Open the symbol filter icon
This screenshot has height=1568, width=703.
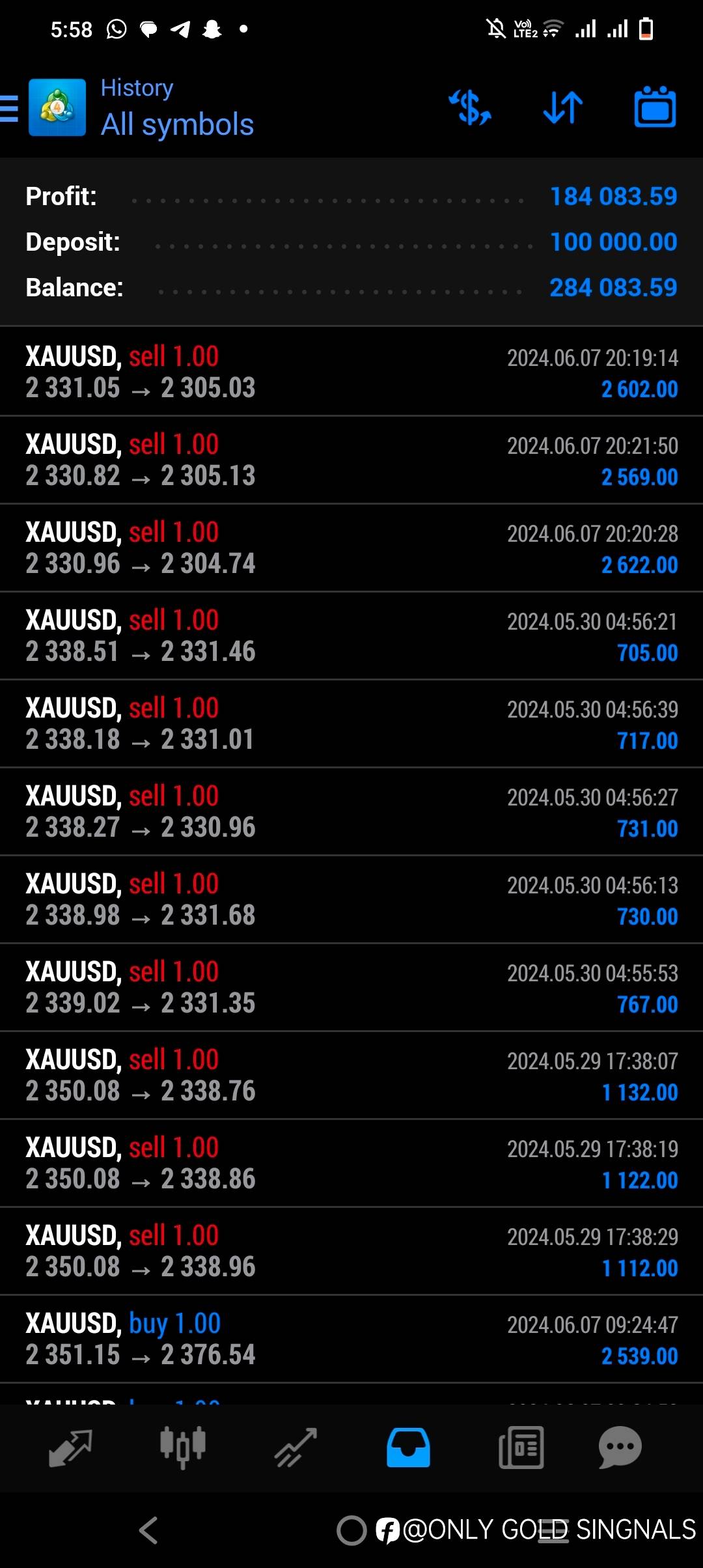click(x=470, y=107)
